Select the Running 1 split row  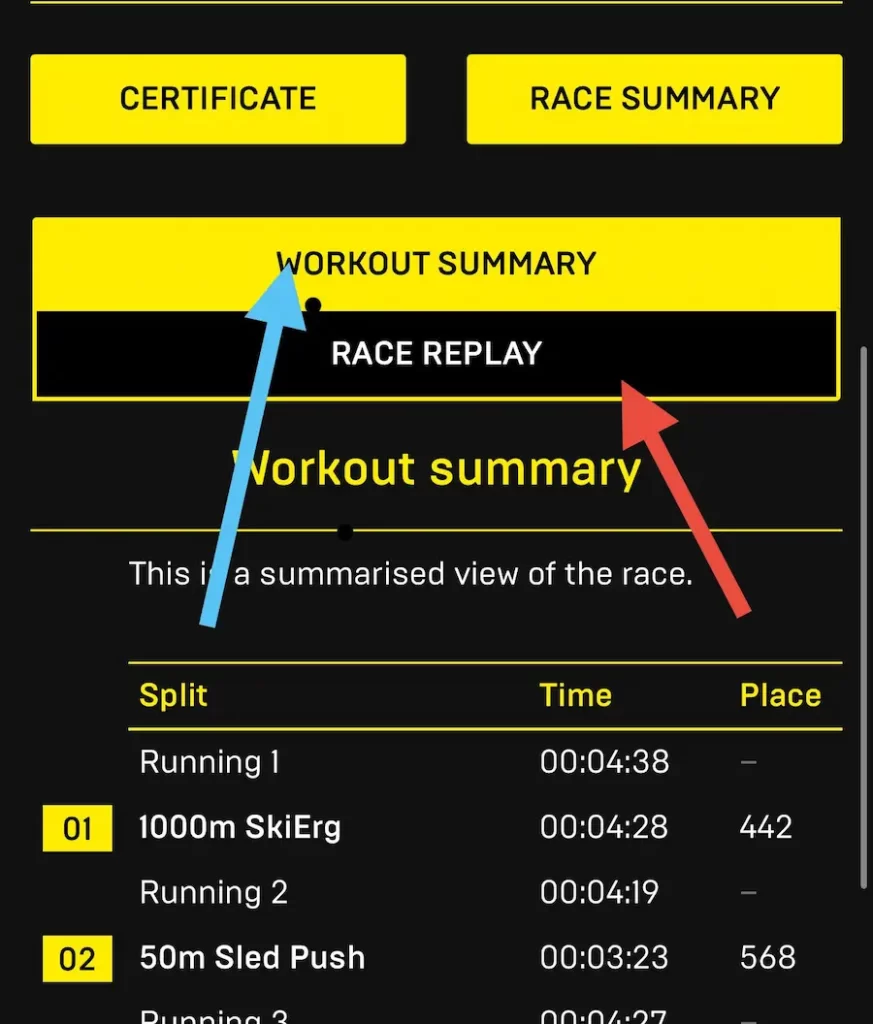click(x=209, y=762)
